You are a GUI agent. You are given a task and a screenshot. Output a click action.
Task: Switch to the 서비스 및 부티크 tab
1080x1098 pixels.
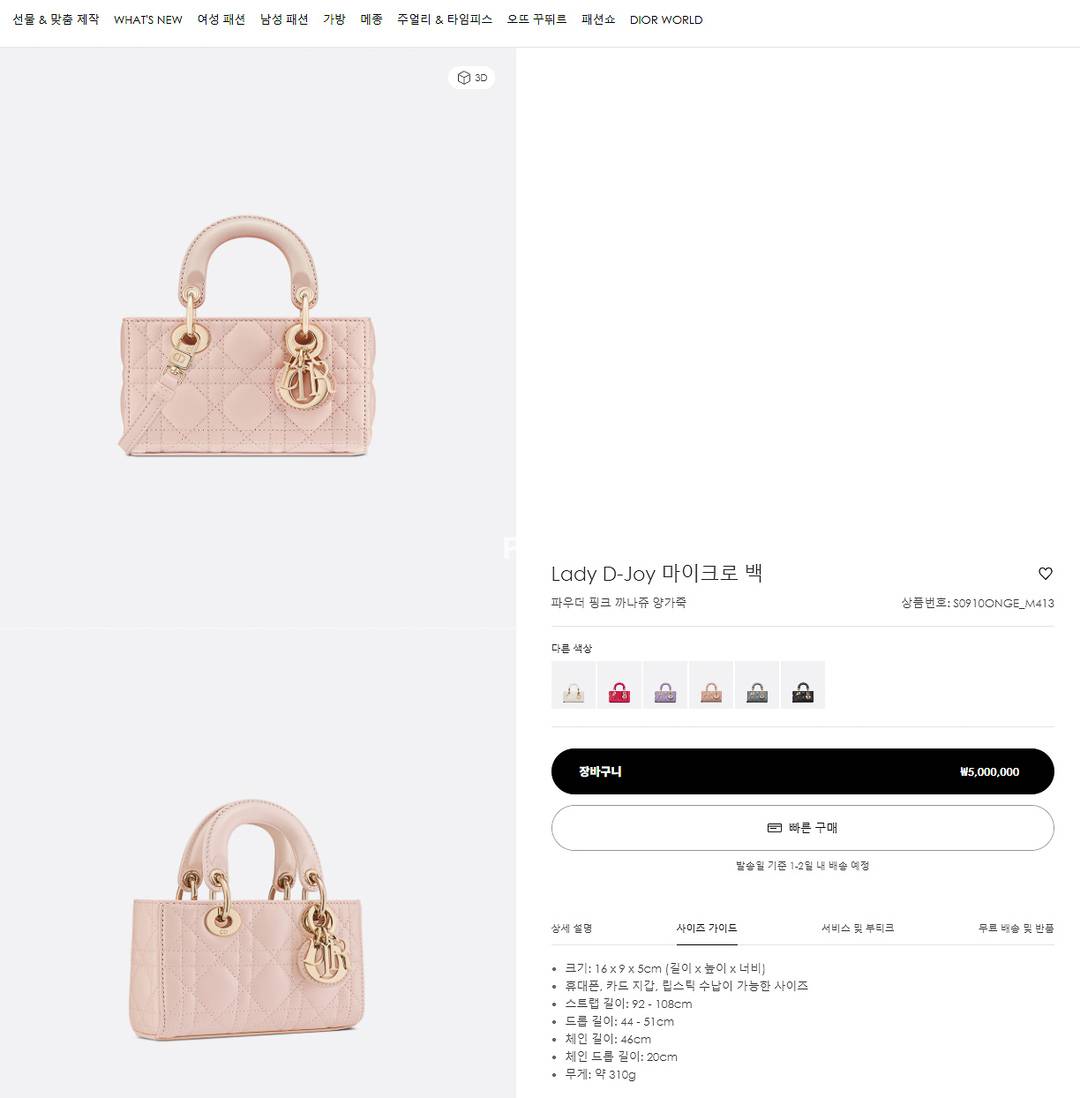pyautogui.click(x=857, y=928)
